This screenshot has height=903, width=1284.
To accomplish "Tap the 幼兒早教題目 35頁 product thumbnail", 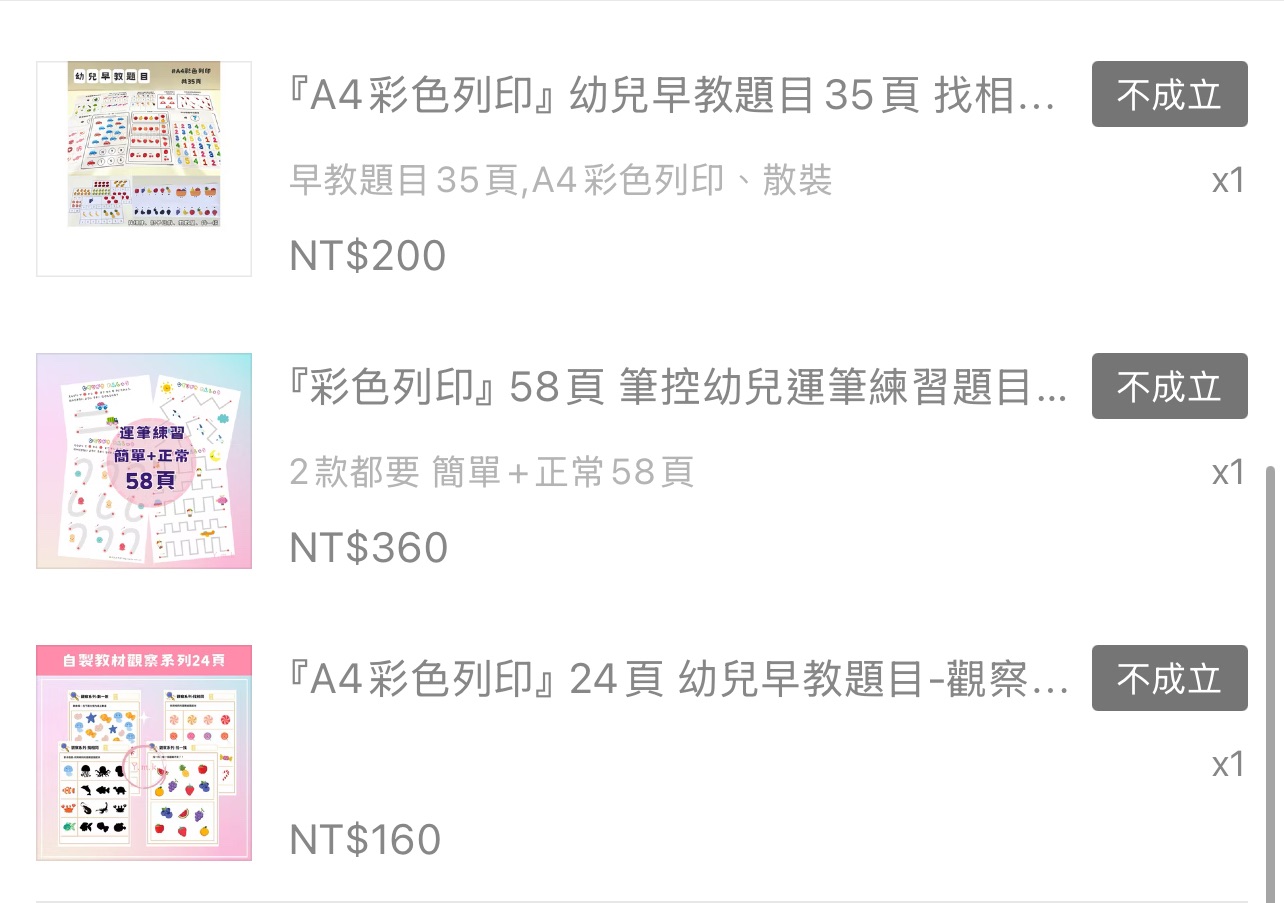I will tap(144, 168).
